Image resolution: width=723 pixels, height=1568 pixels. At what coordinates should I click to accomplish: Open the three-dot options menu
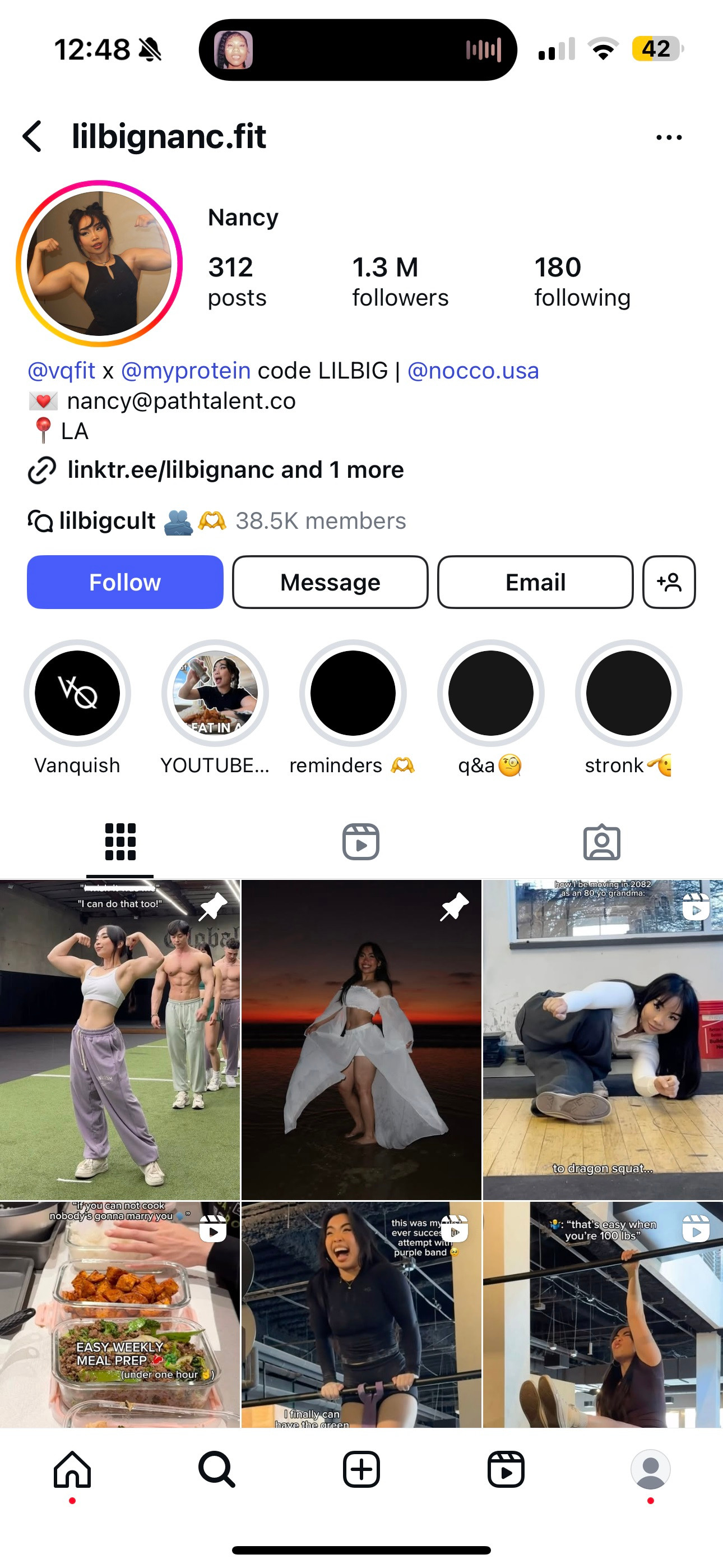668,137
